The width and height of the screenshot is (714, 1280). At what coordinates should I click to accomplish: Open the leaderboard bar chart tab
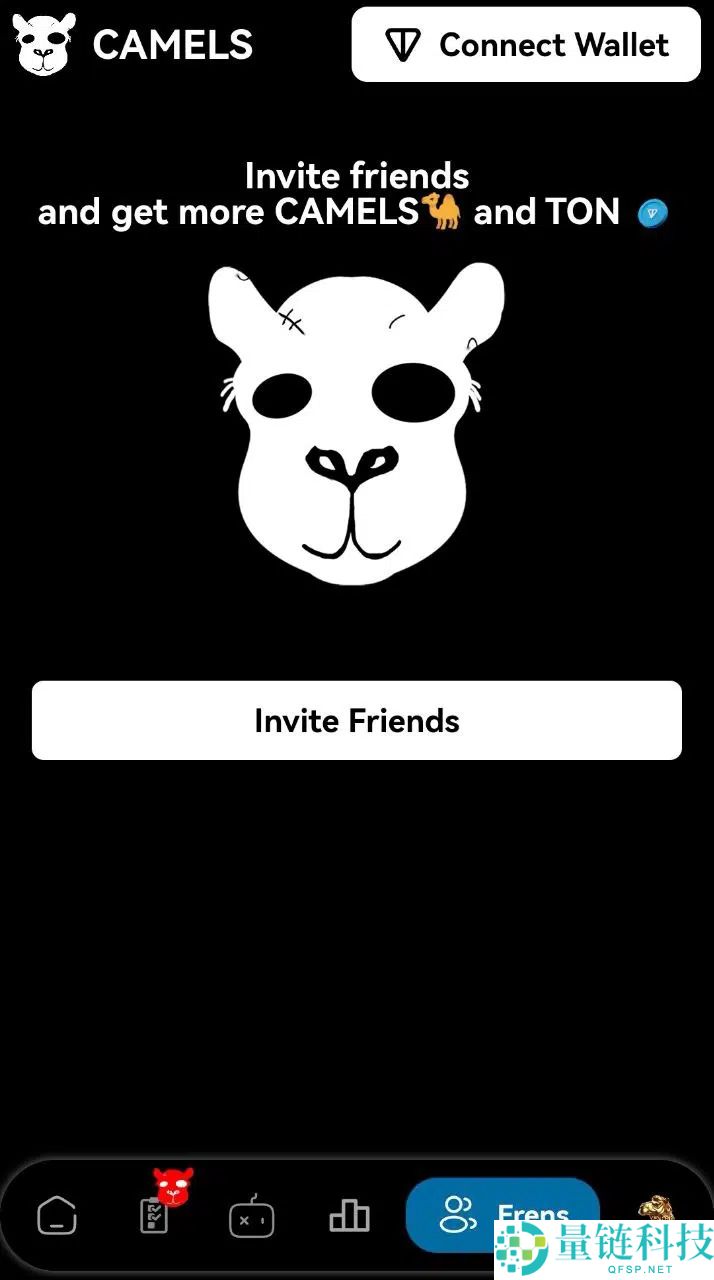click(349, 1215)
